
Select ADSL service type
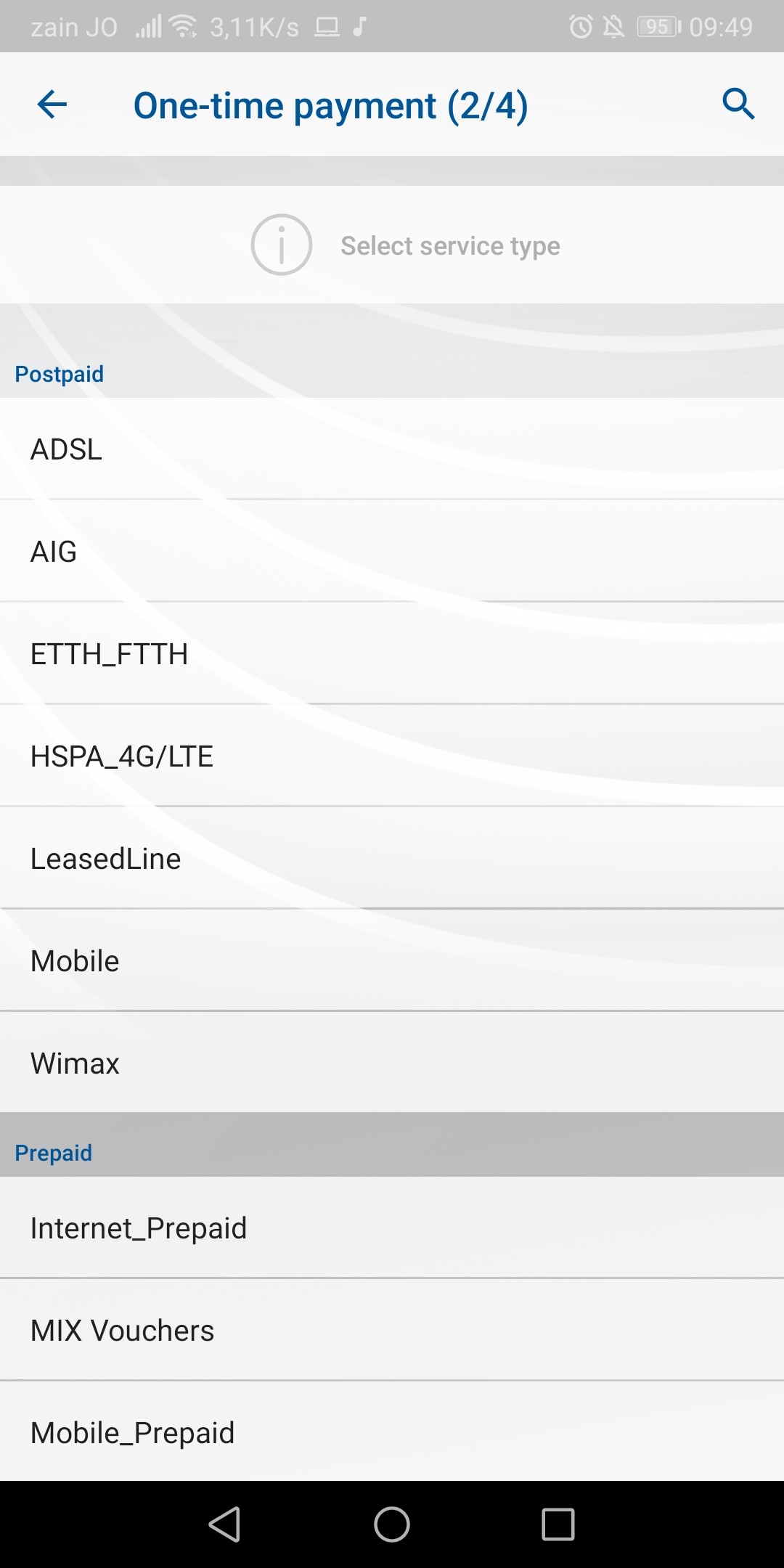coord(392,449)
